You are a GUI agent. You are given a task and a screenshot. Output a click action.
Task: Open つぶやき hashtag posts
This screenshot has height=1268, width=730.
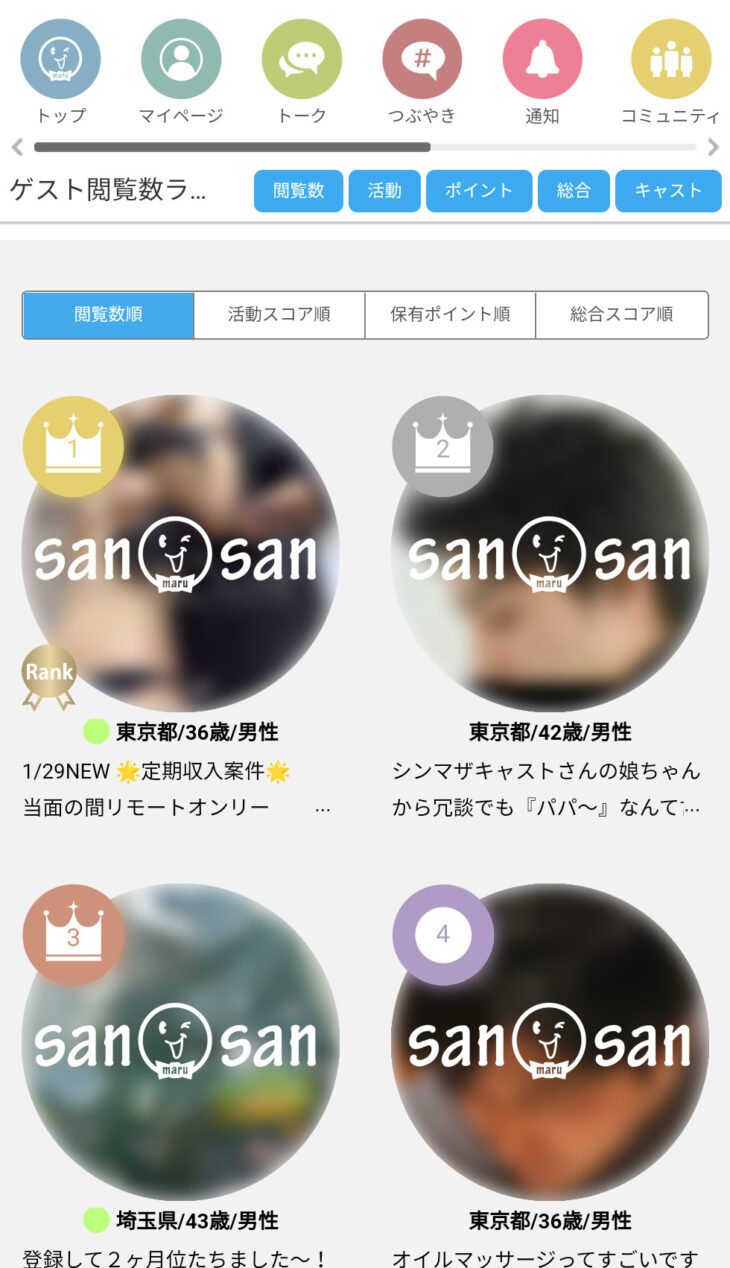422,60
